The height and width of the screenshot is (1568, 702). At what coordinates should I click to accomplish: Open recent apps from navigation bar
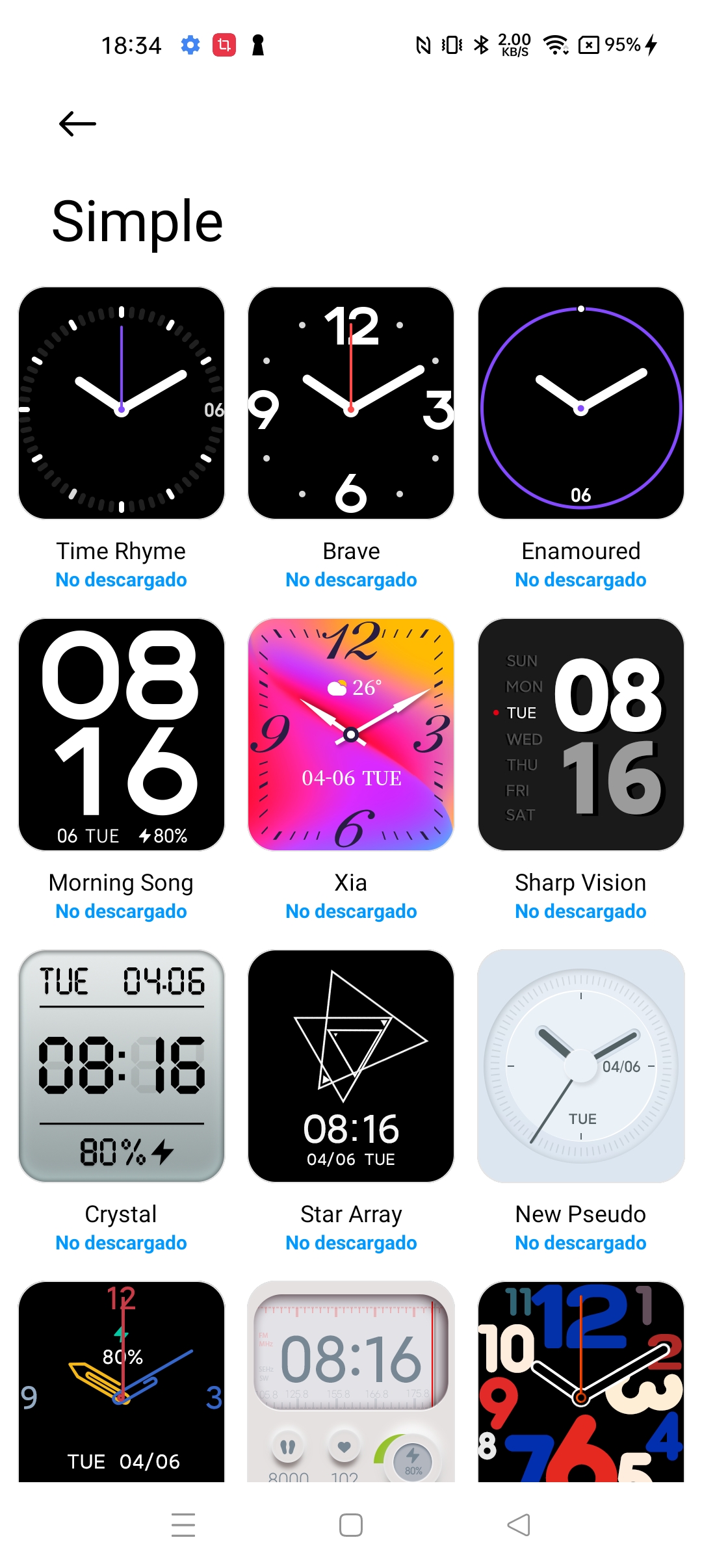click(x=183, y=1525)
